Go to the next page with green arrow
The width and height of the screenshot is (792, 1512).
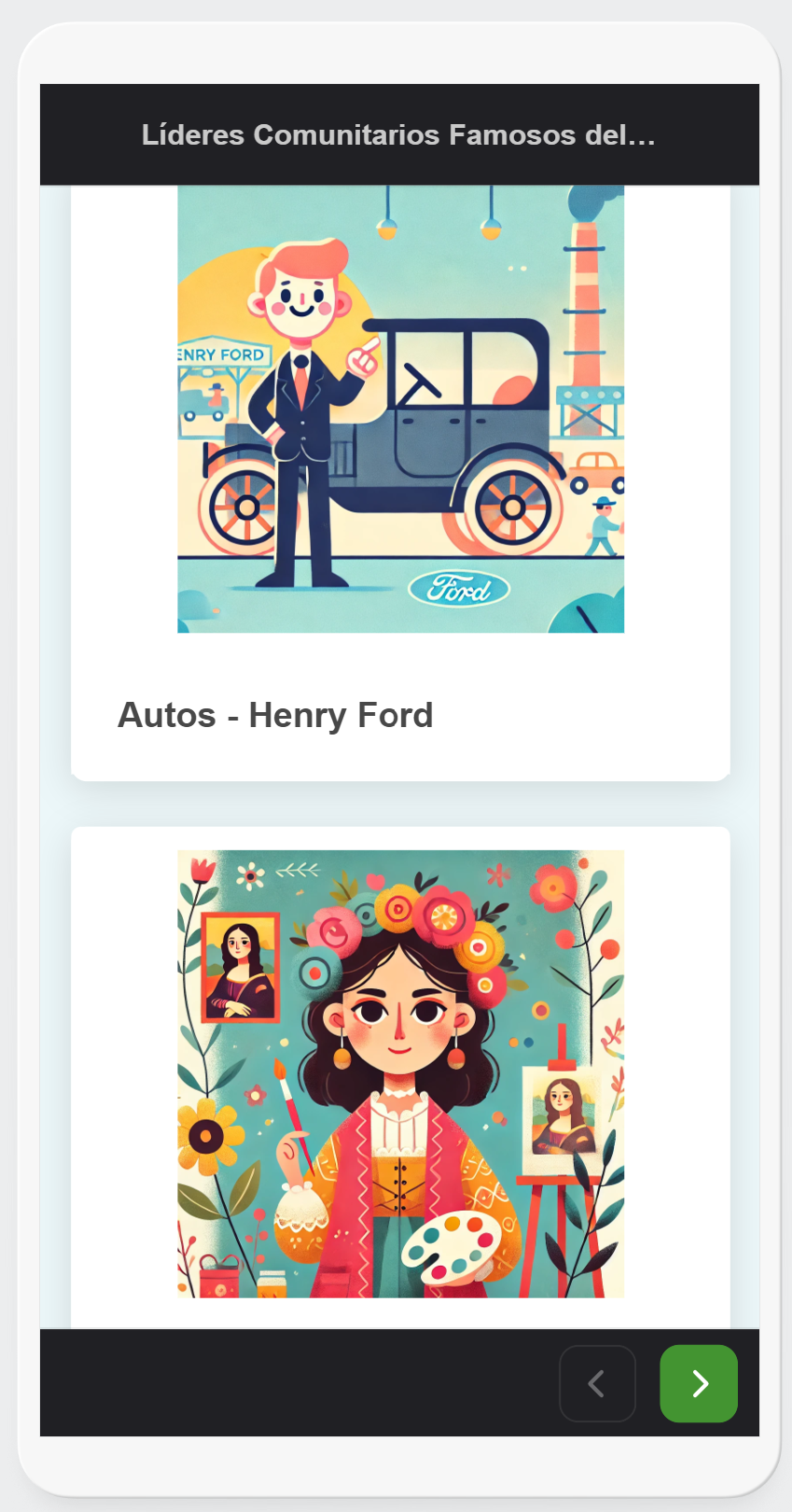[x=698, y=1383]
